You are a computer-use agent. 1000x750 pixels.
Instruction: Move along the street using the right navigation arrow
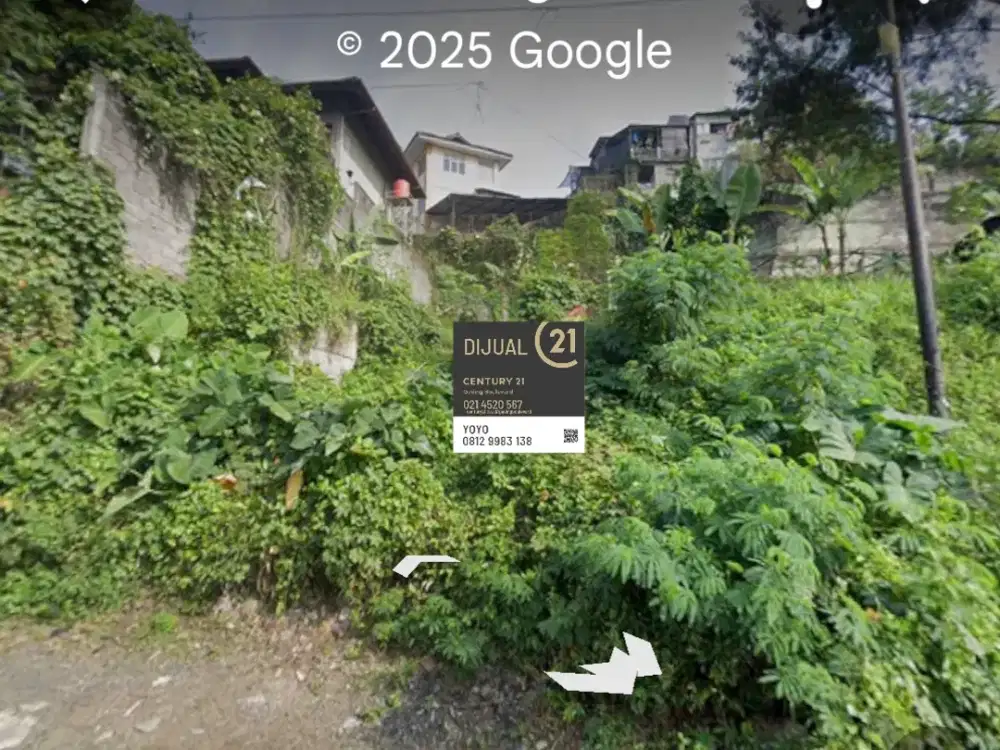(608, 669)
